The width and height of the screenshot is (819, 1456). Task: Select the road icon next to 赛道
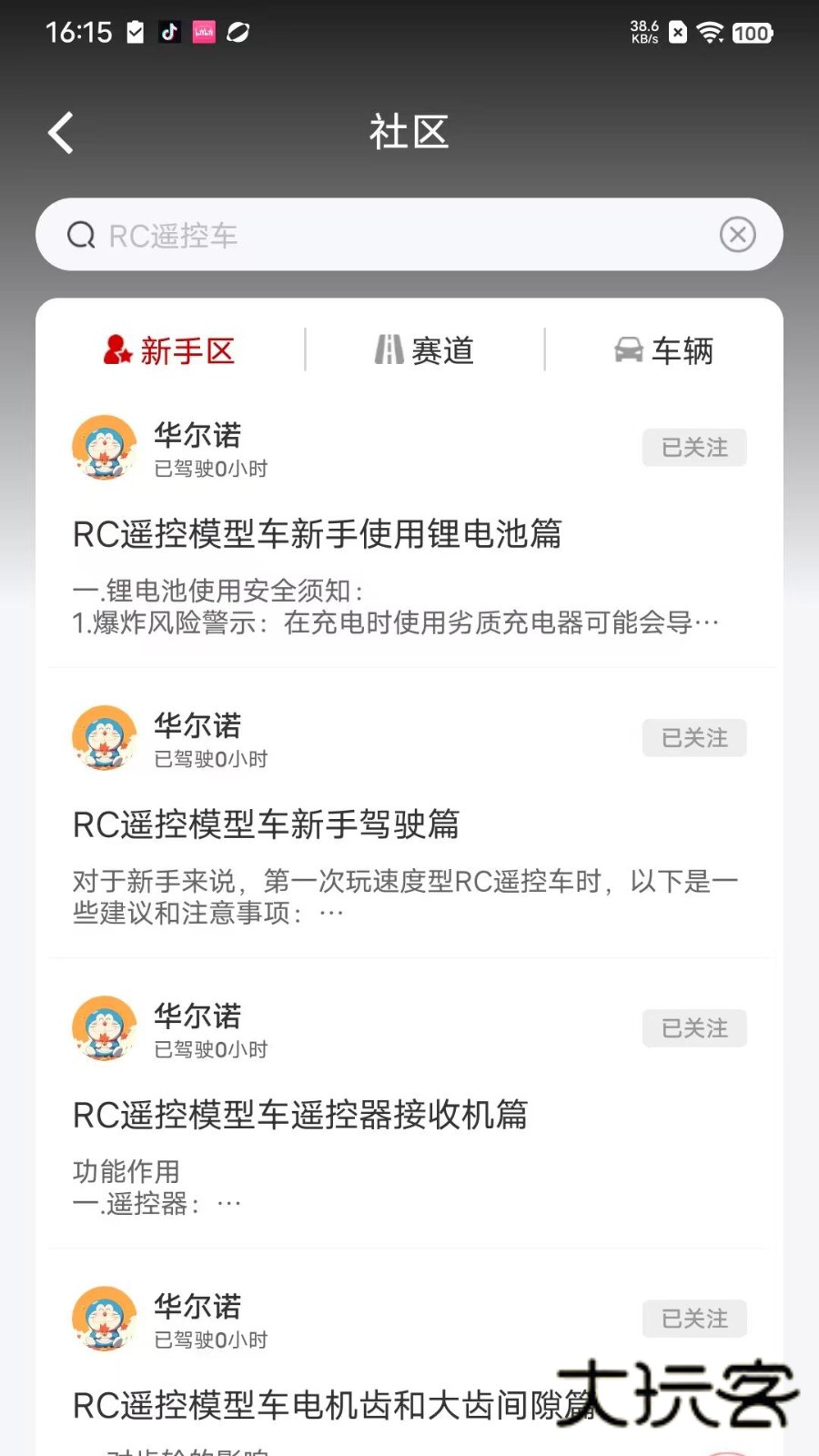[x=389, y=349]
